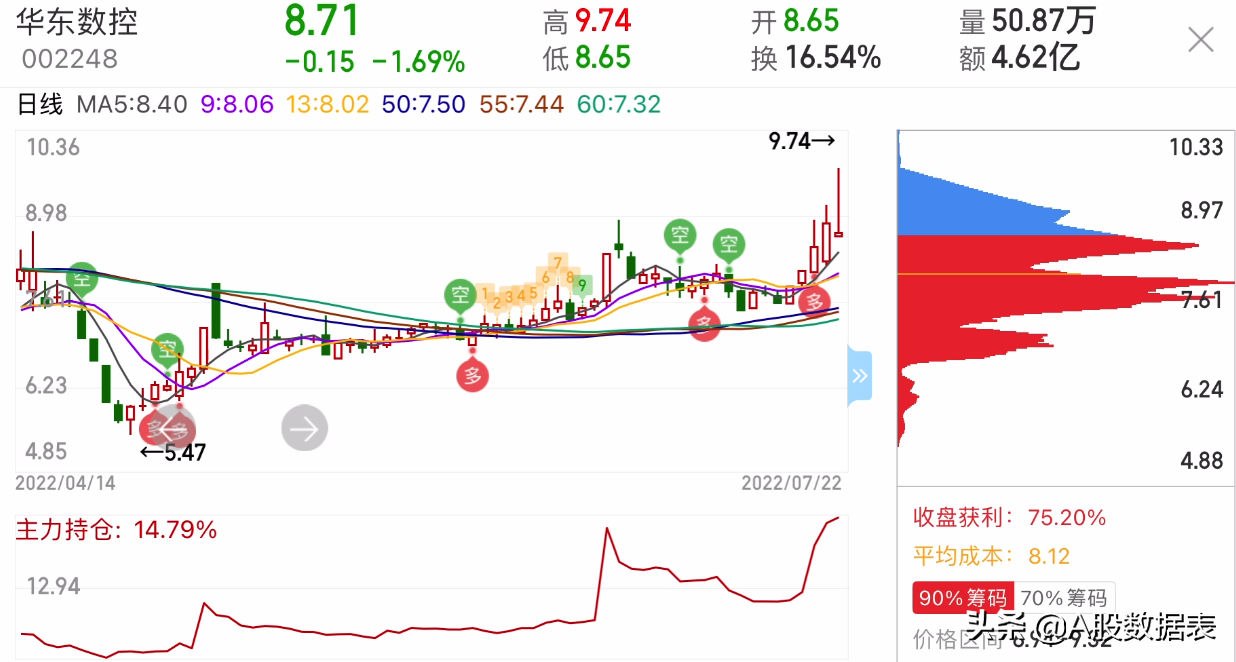
Task: Select the 90%筹码 tab
Action: (962, 598)
